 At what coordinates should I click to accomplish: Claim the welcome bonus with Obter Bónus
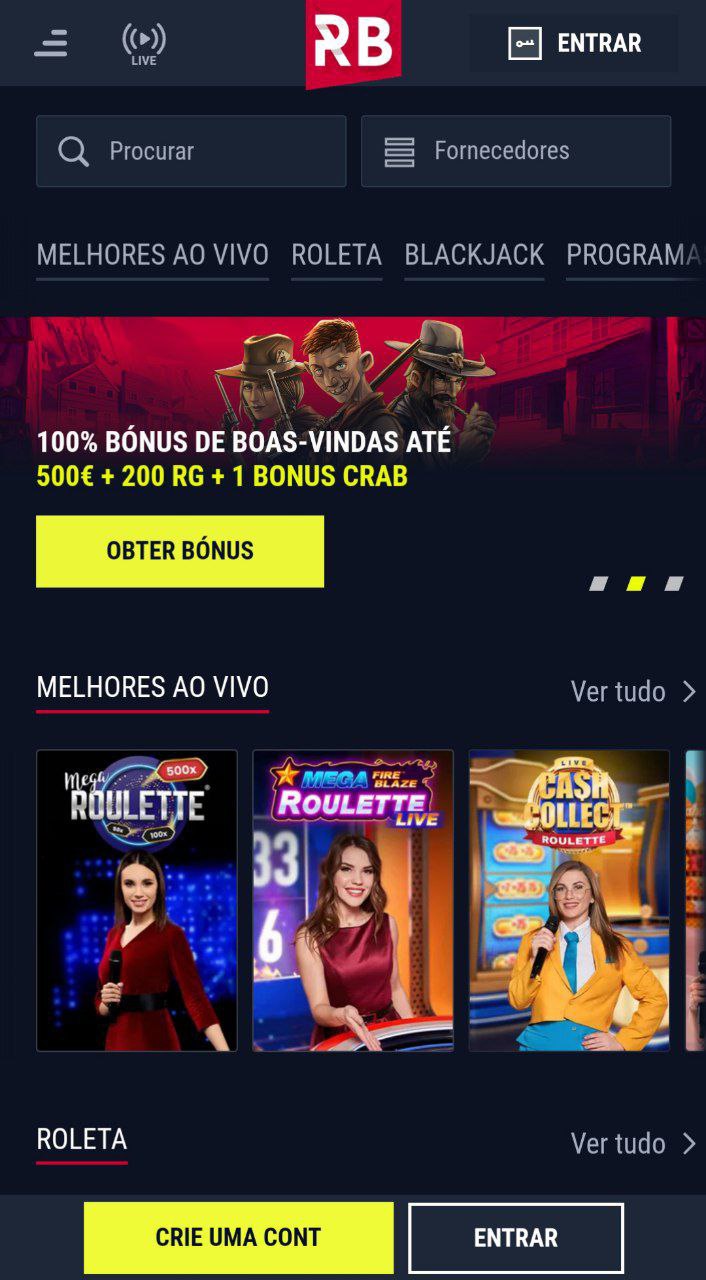(x=180, y=551)
